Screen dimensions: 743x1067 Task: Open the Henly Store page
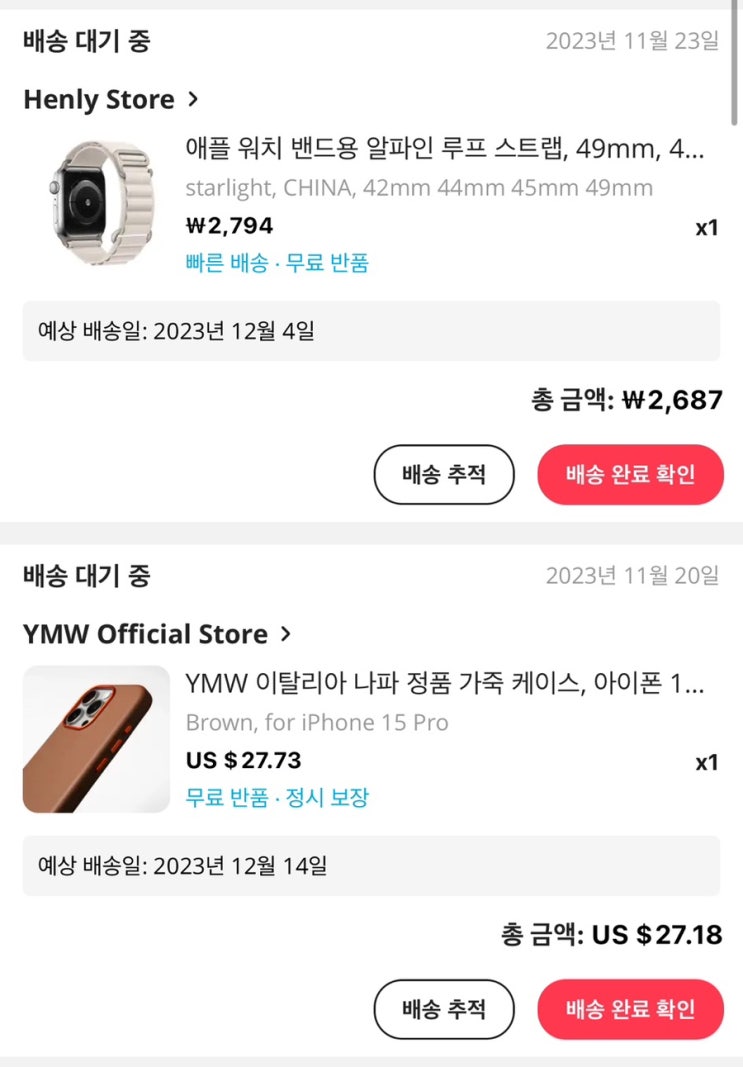pos(110,100)
